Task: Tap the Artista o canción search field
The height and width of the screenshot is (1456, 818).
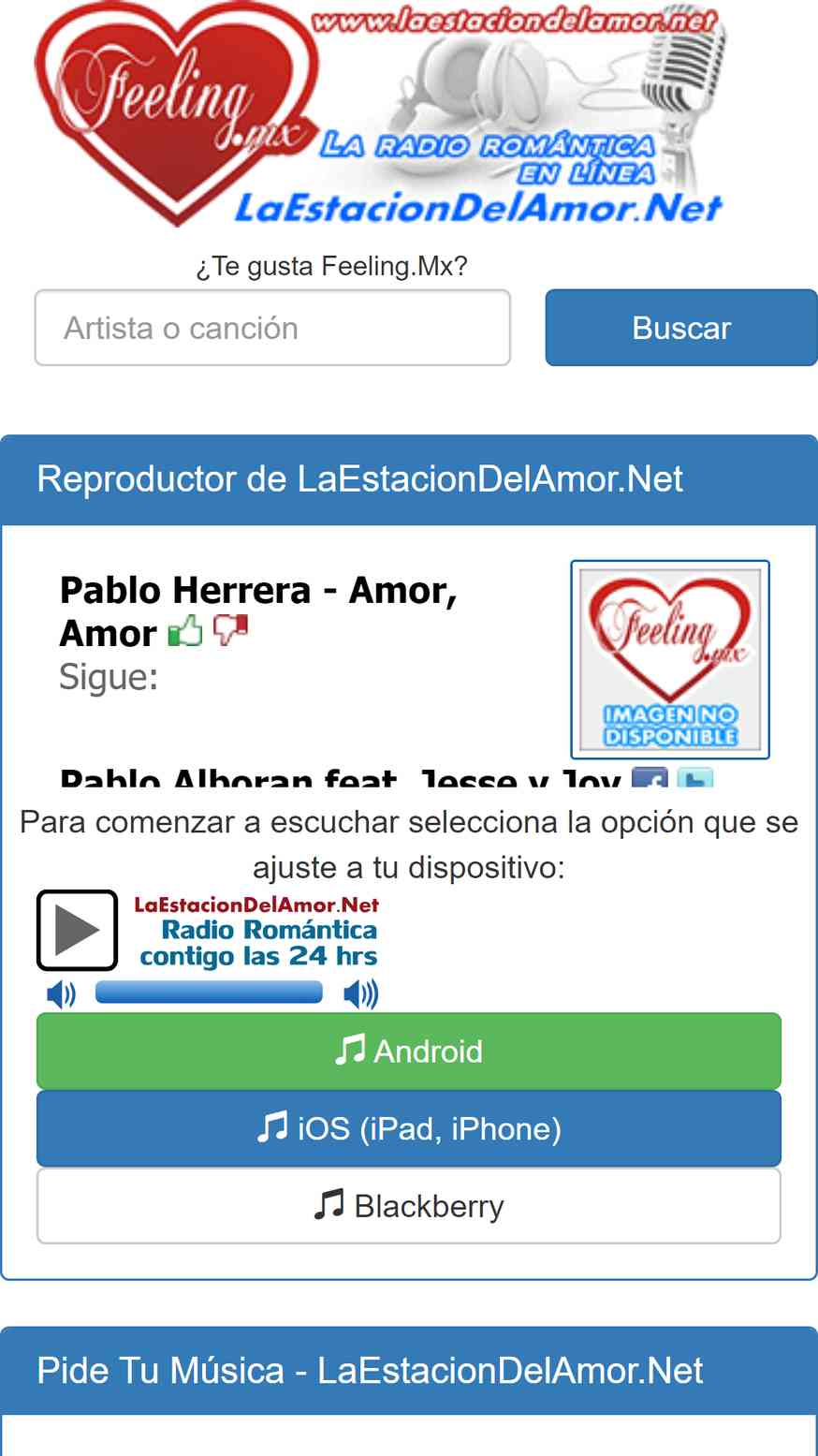Action: coord(272,328)
